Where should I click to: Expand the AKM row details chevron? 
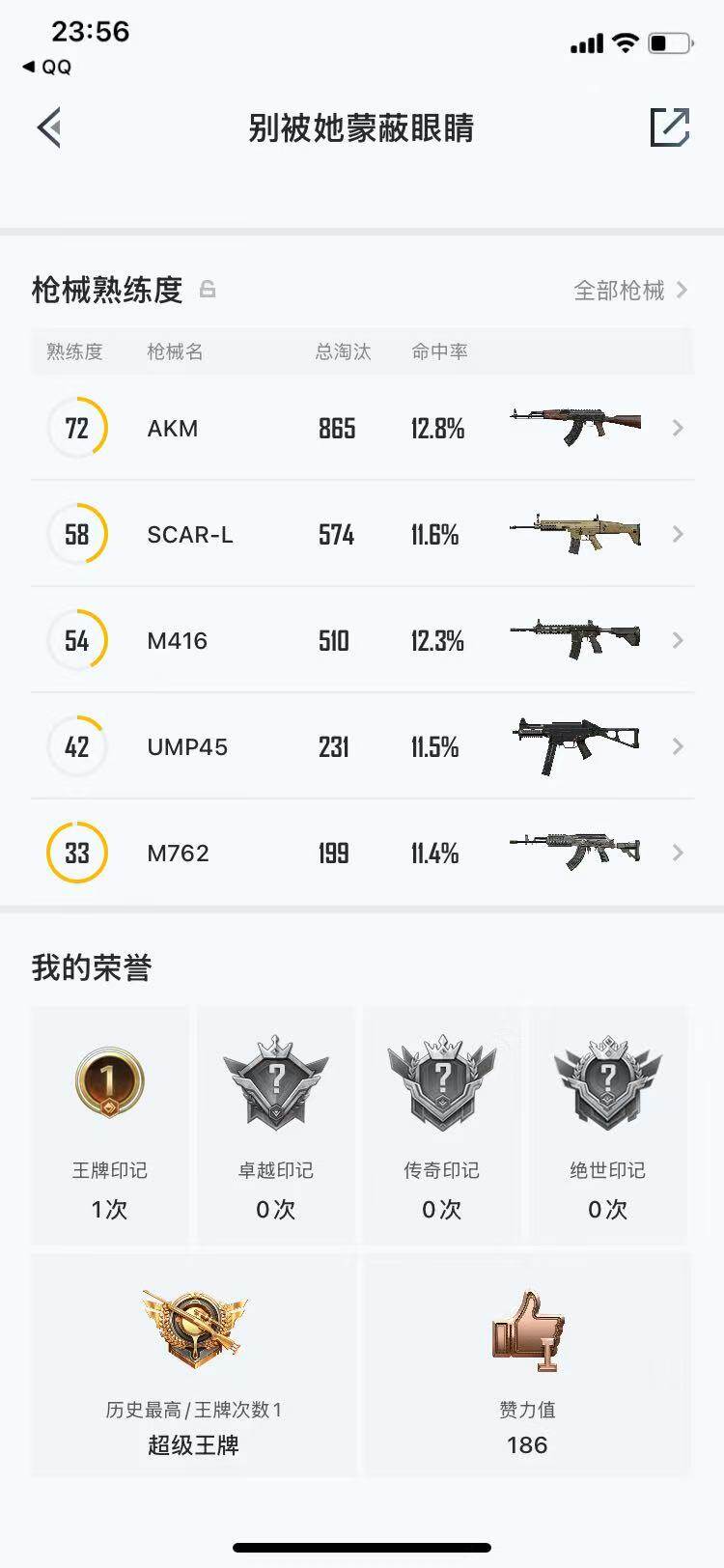point(677,428)
